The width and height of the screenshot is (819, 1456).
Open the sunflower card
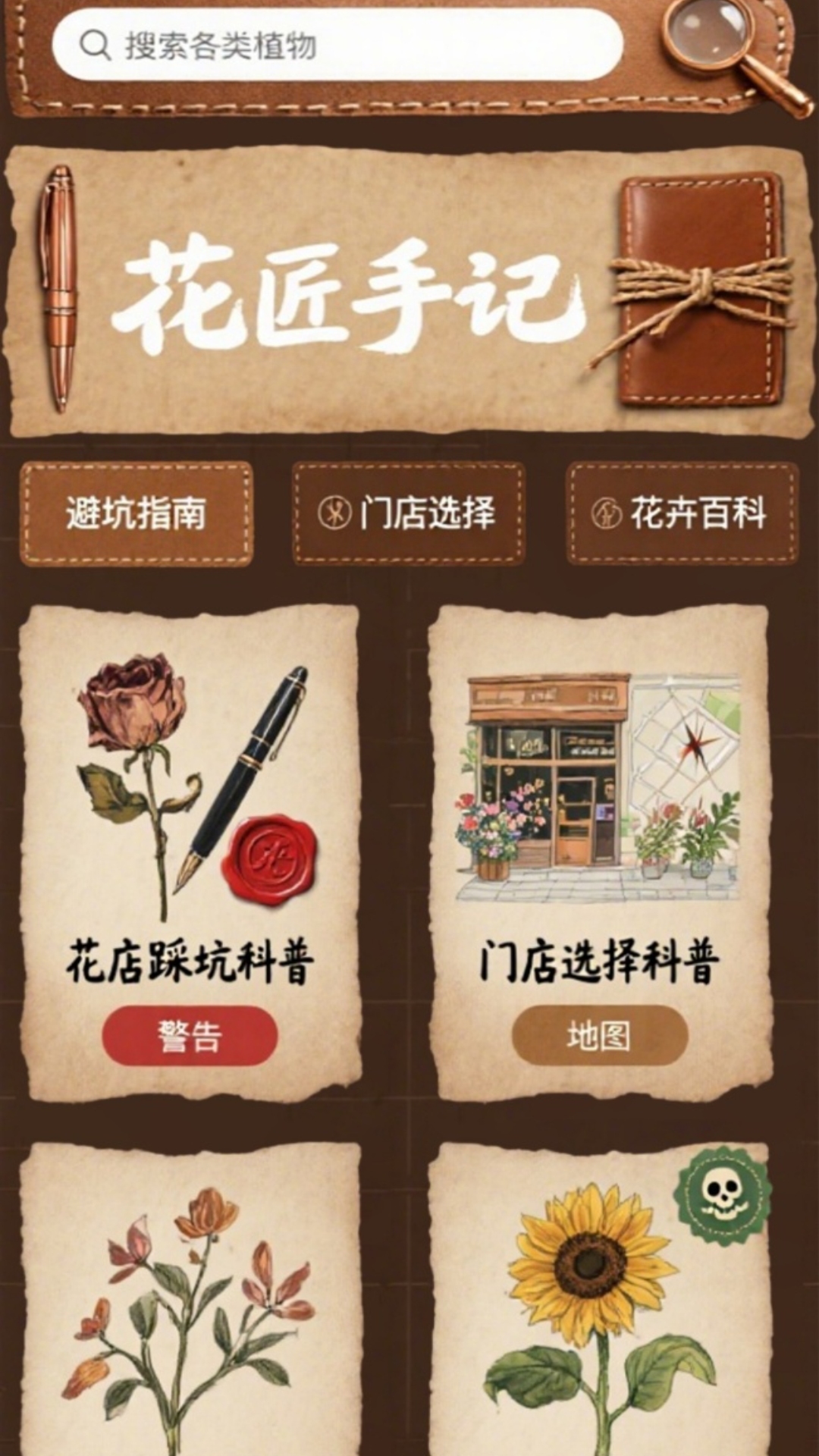[599, 1304]
